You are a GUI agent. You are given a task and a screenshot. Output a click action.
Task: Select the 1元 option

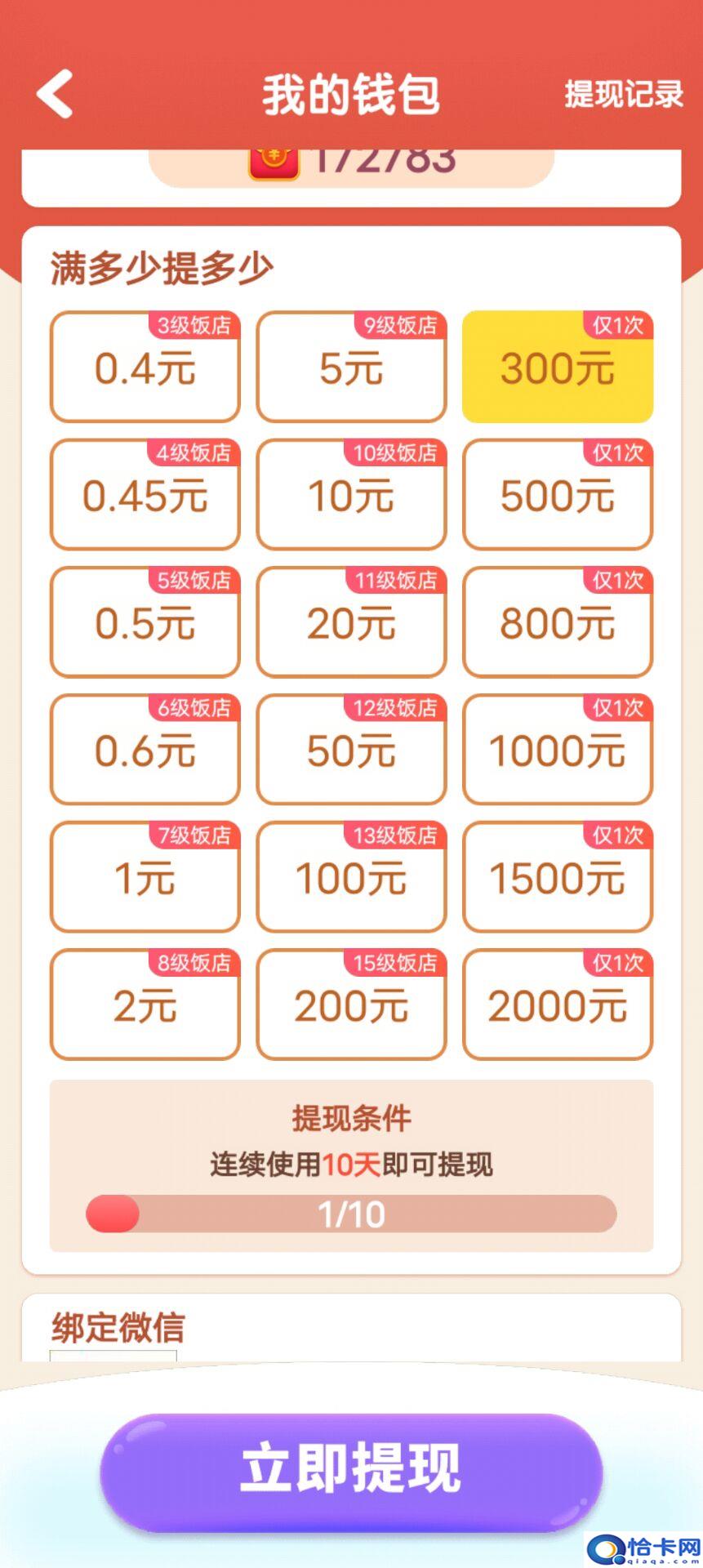145,877
